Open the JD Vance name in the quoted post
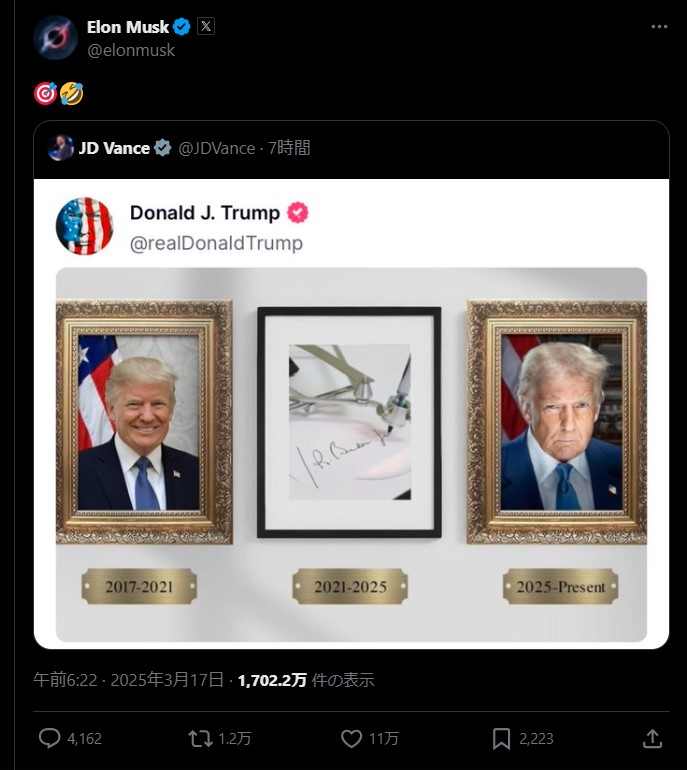This screenshot has height=770, width=687. pos(114,148)
